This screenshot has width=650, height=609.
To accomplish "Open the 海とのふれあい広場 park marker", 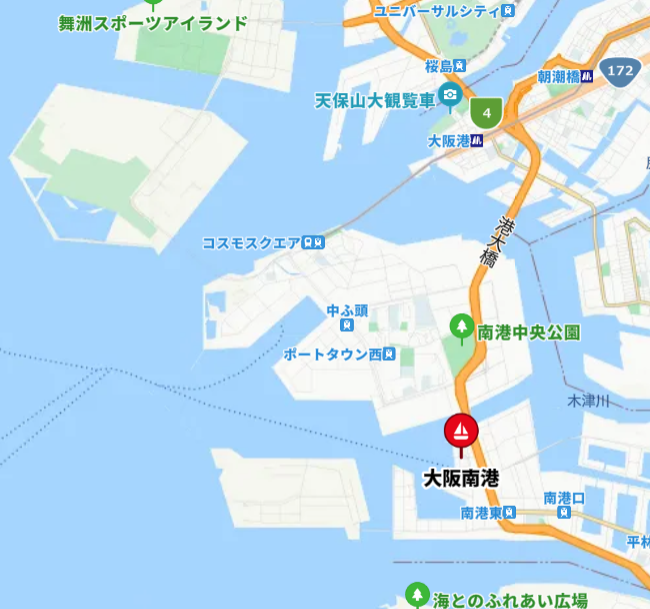I will pyautogui.click(x=417, y=594).
